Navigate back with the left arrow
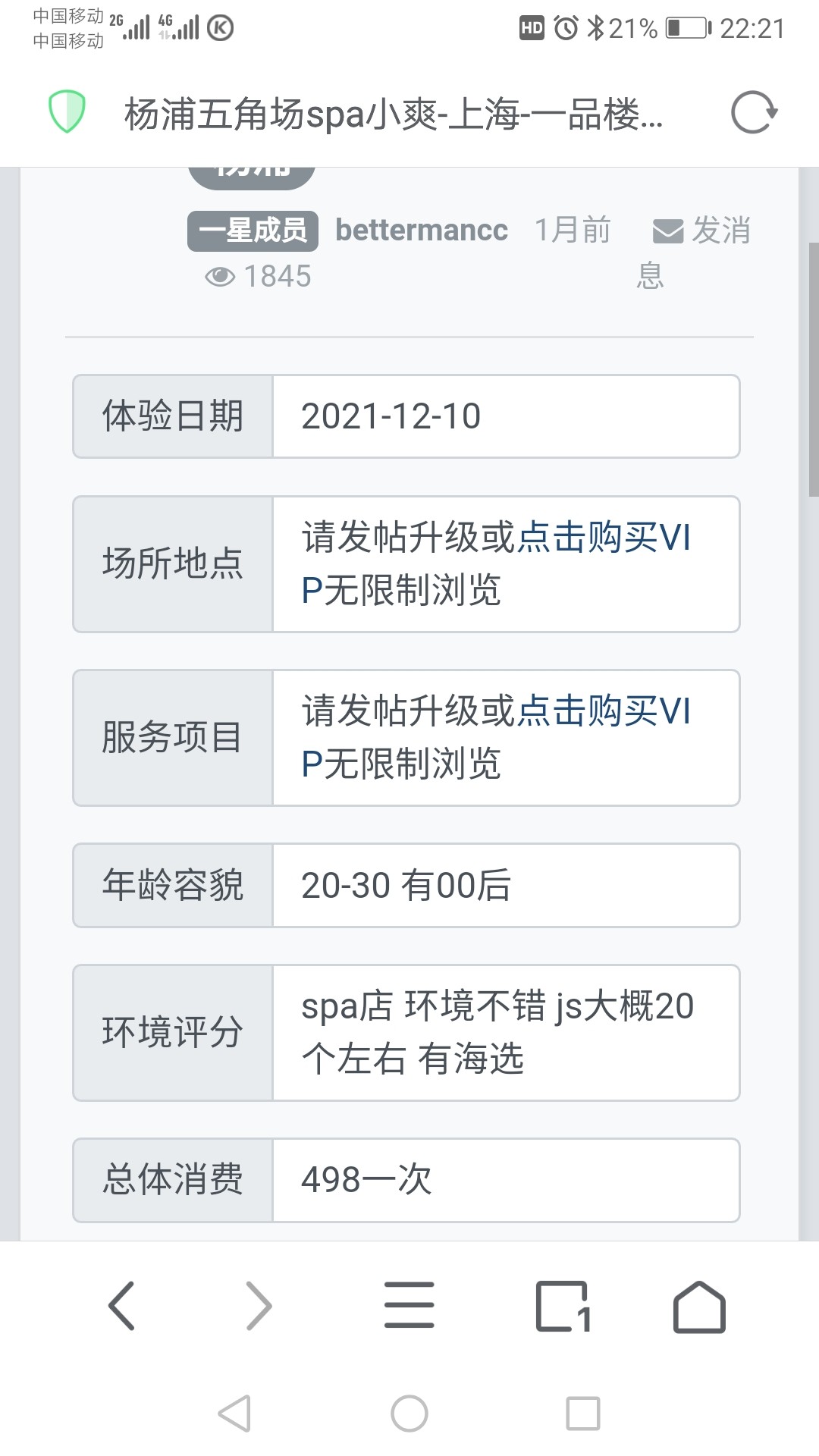The height and width of the screenshot is (1456, 819). 123,1306
